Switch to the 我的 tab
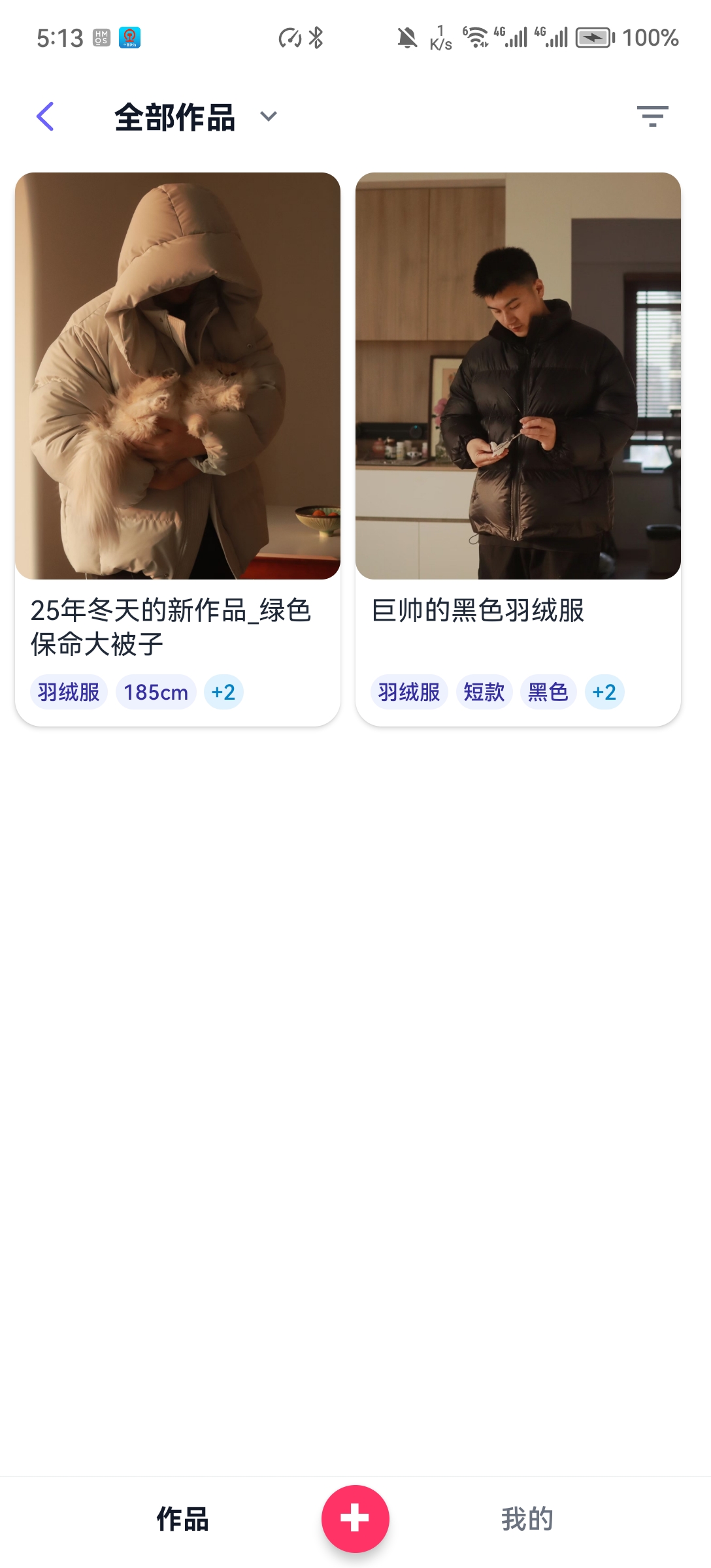 coord(527,1519)
